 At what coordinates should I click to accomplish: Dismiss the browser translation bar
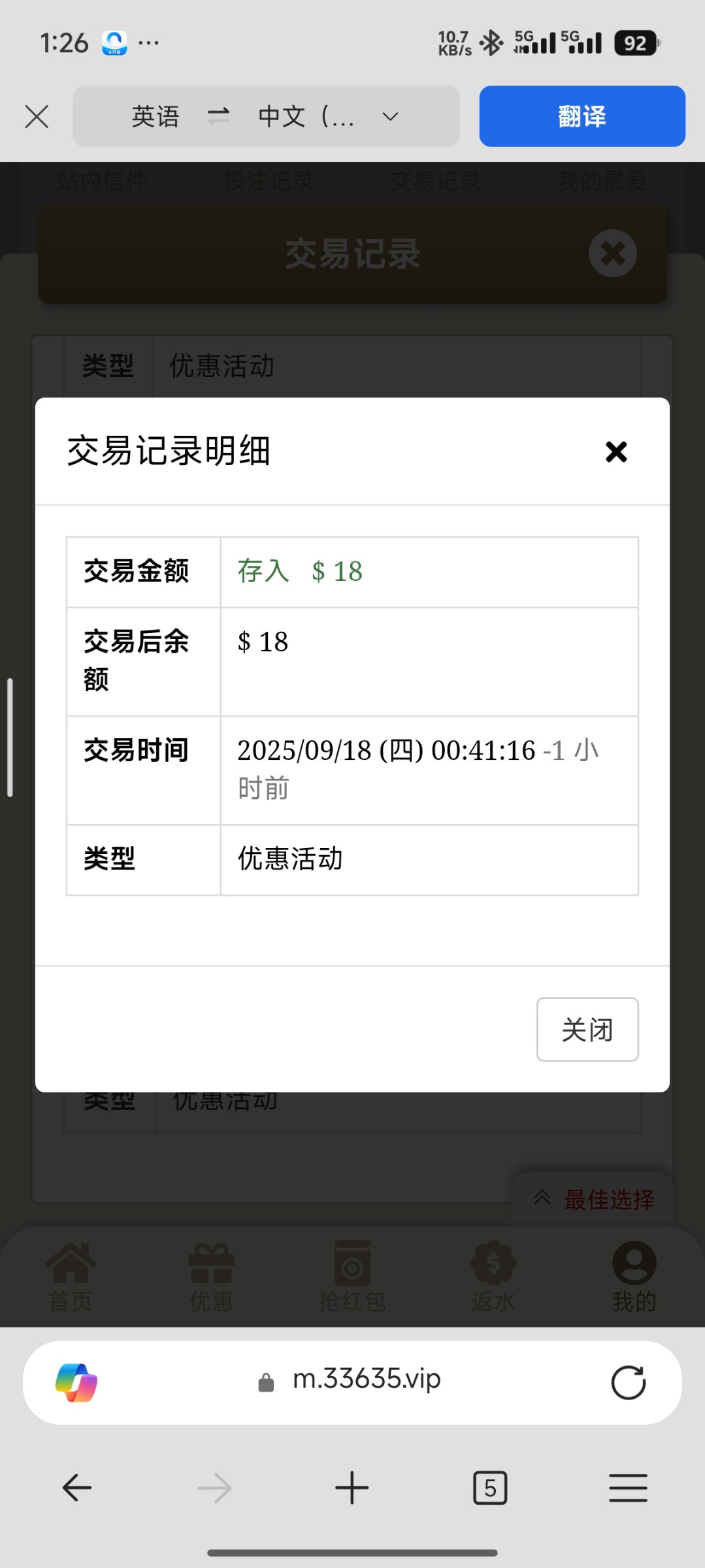coord(37,117)
